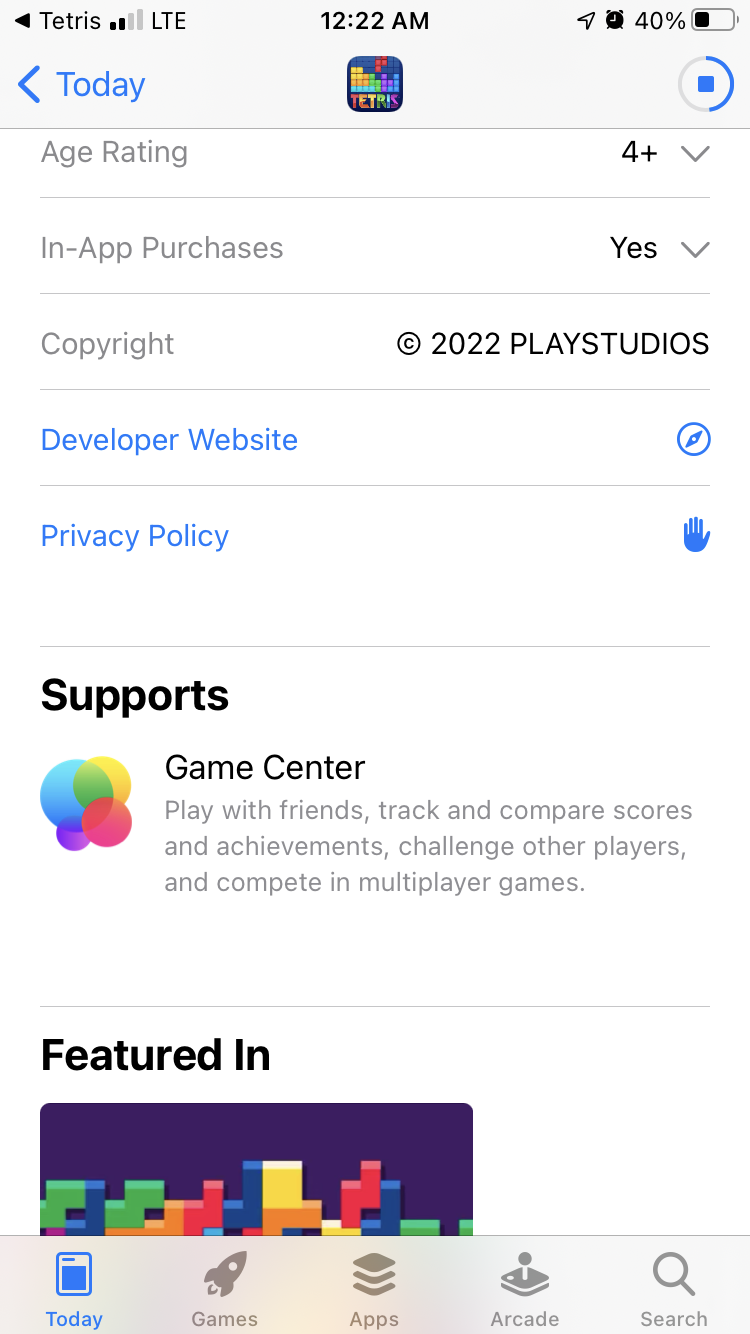Viewport: 750px width, 1334px height.
Task: Switch to the Search tab
Action: [x=673, y=1290]
